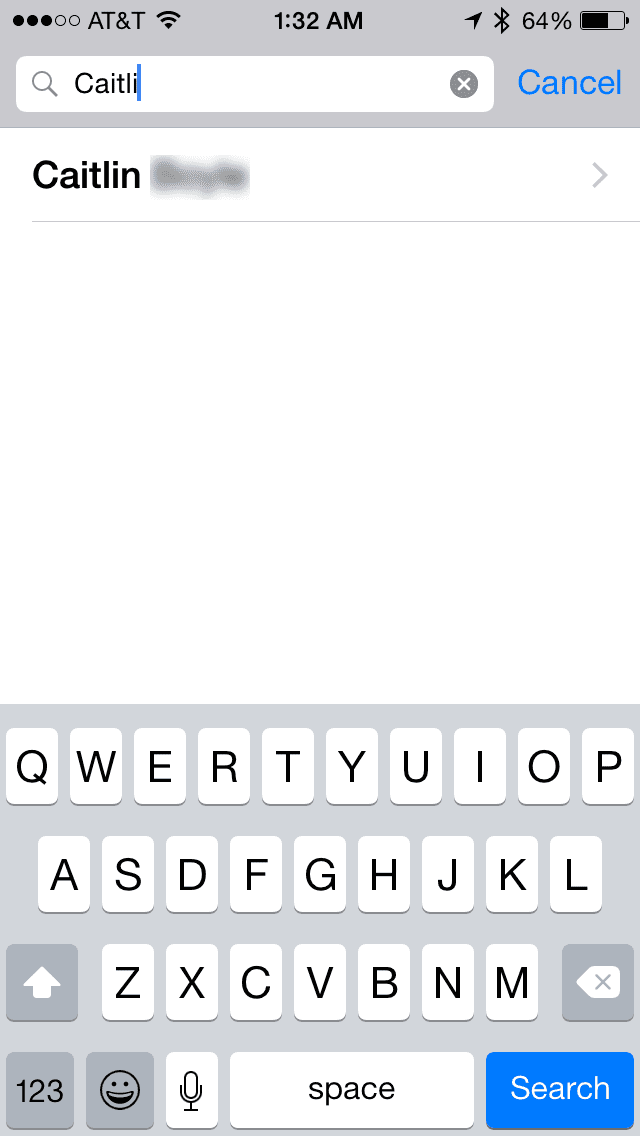Cancel the contact search
This screenshot has height=1136, width=640.
pyautogui.click(x=569, y=83)
